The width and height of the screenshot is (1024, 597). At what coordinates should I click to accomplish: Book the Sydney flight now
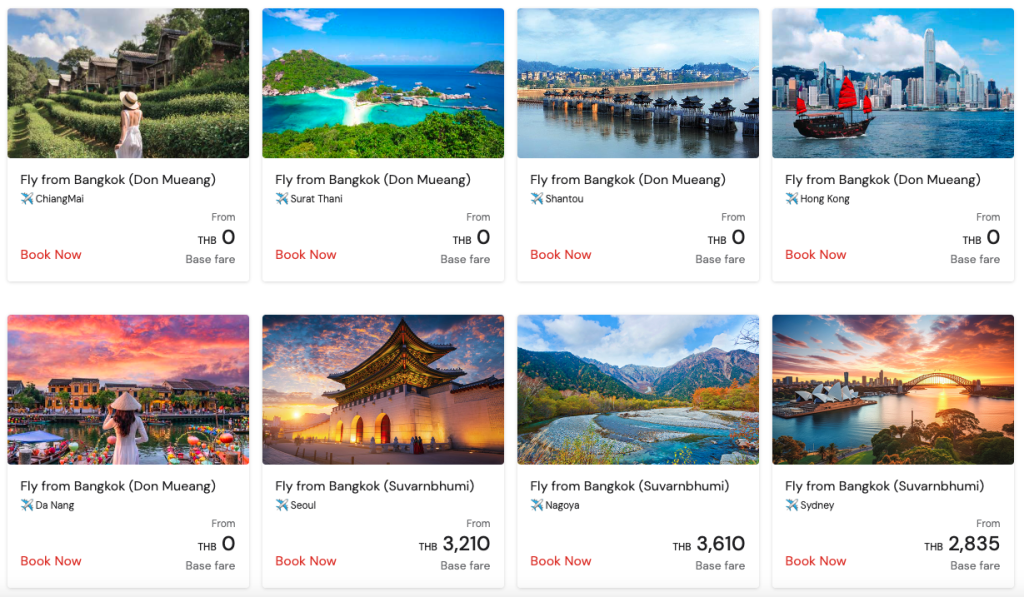click(816, 561)
